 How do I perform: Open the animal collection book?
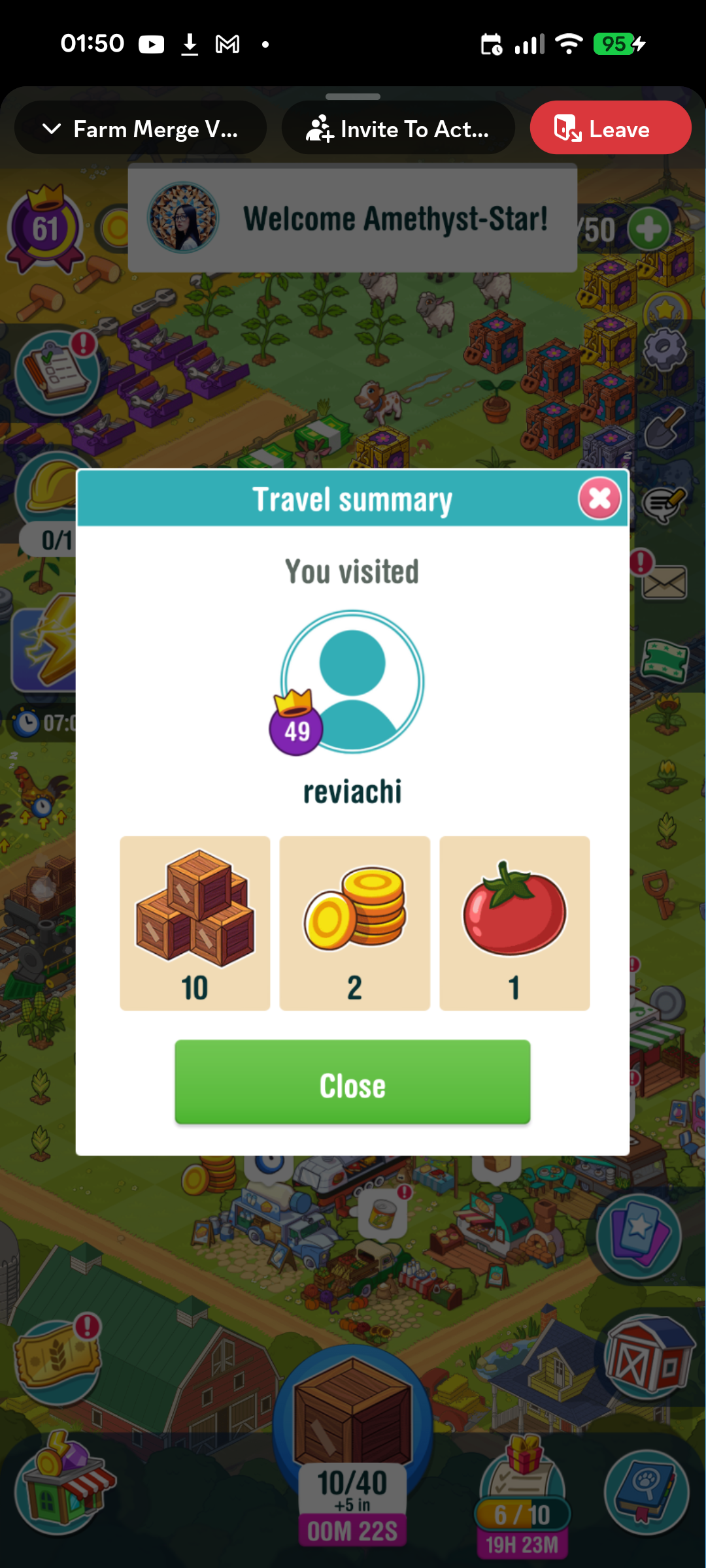click(646, 1491)
